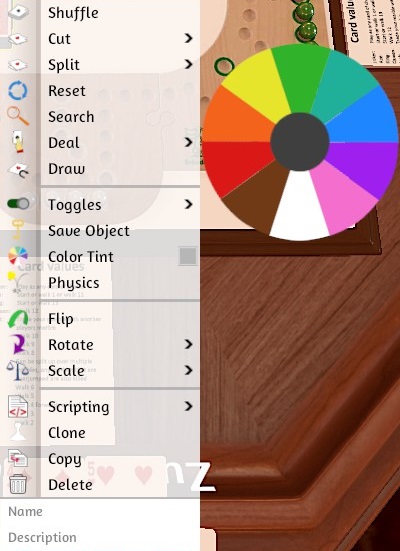Open the Scripting submenu
Image resolution: width=400 pixels, height=551 pixels.
[x=100, y=407]
